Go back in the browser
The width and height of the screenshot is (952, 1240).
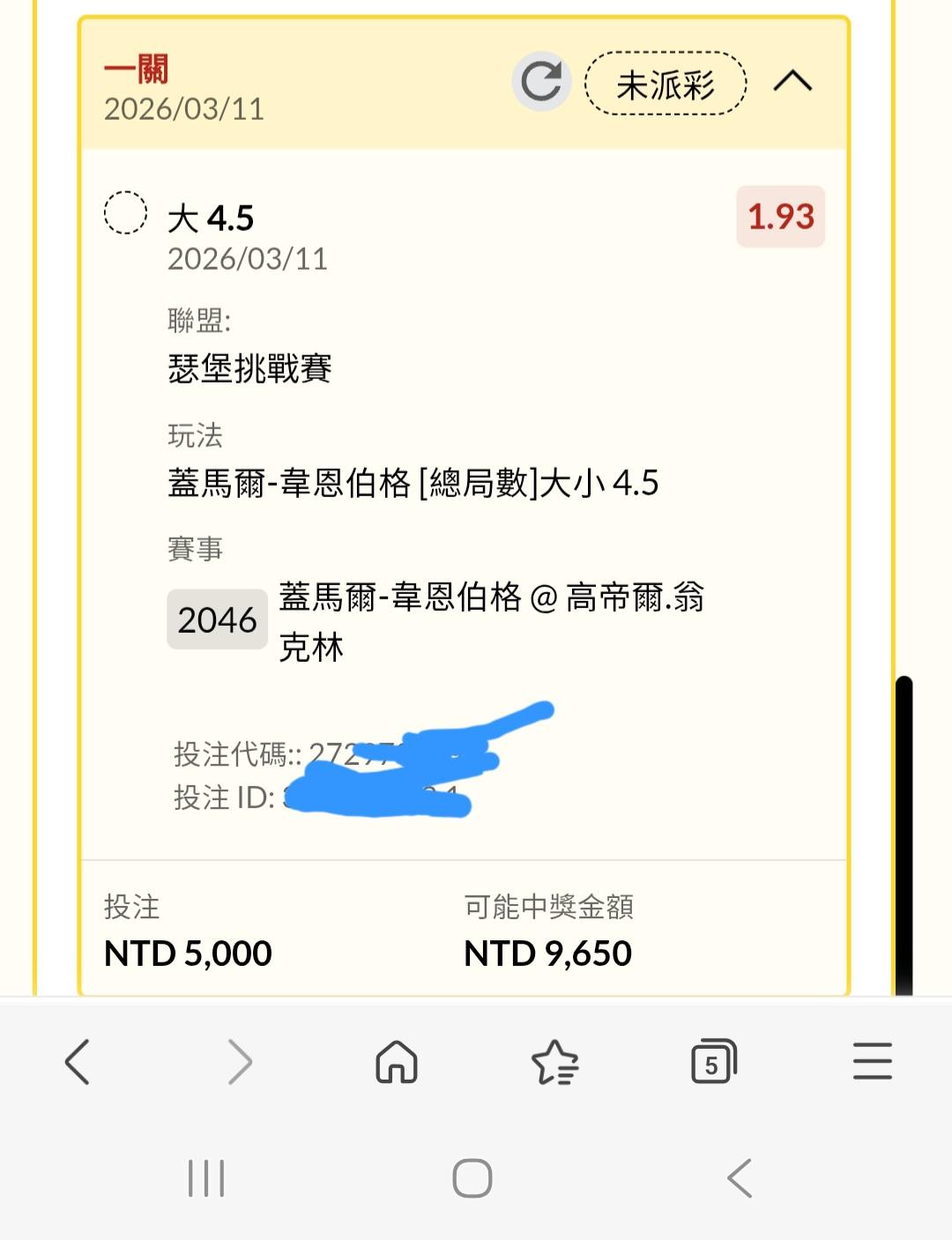[78, 1061]
